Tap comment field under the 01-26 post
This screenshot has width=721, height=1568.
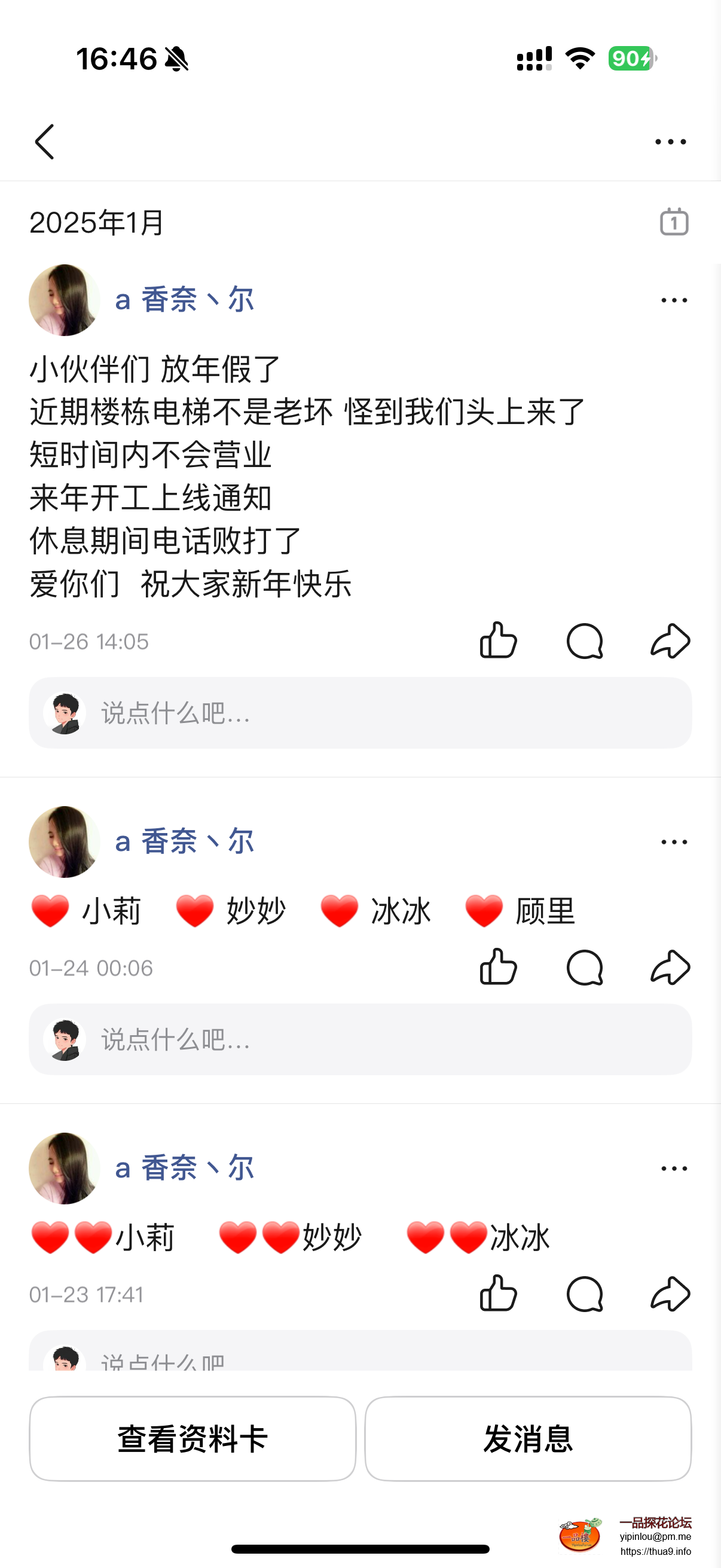[x=389, y=713]
